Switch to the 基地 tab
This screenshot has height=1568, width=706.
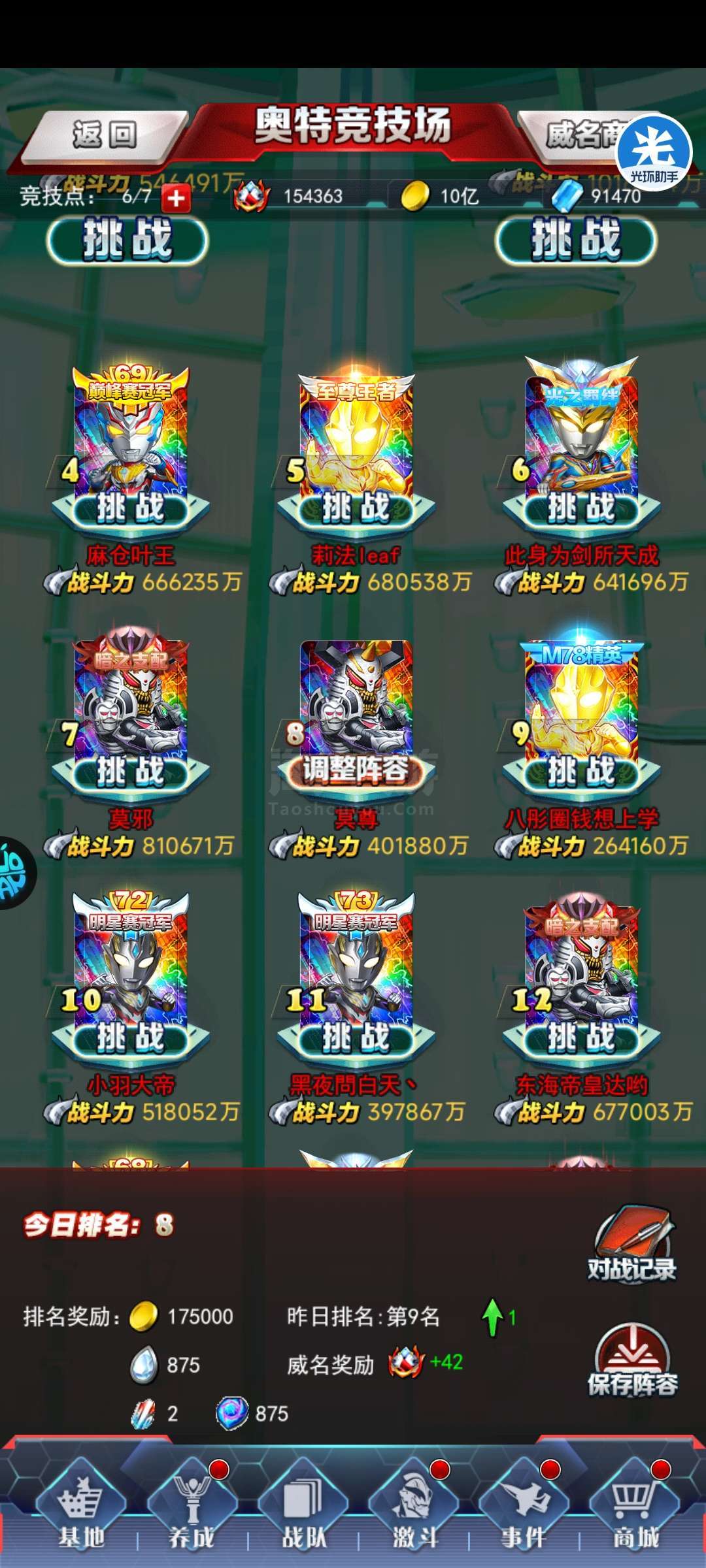pos(81,1509)
